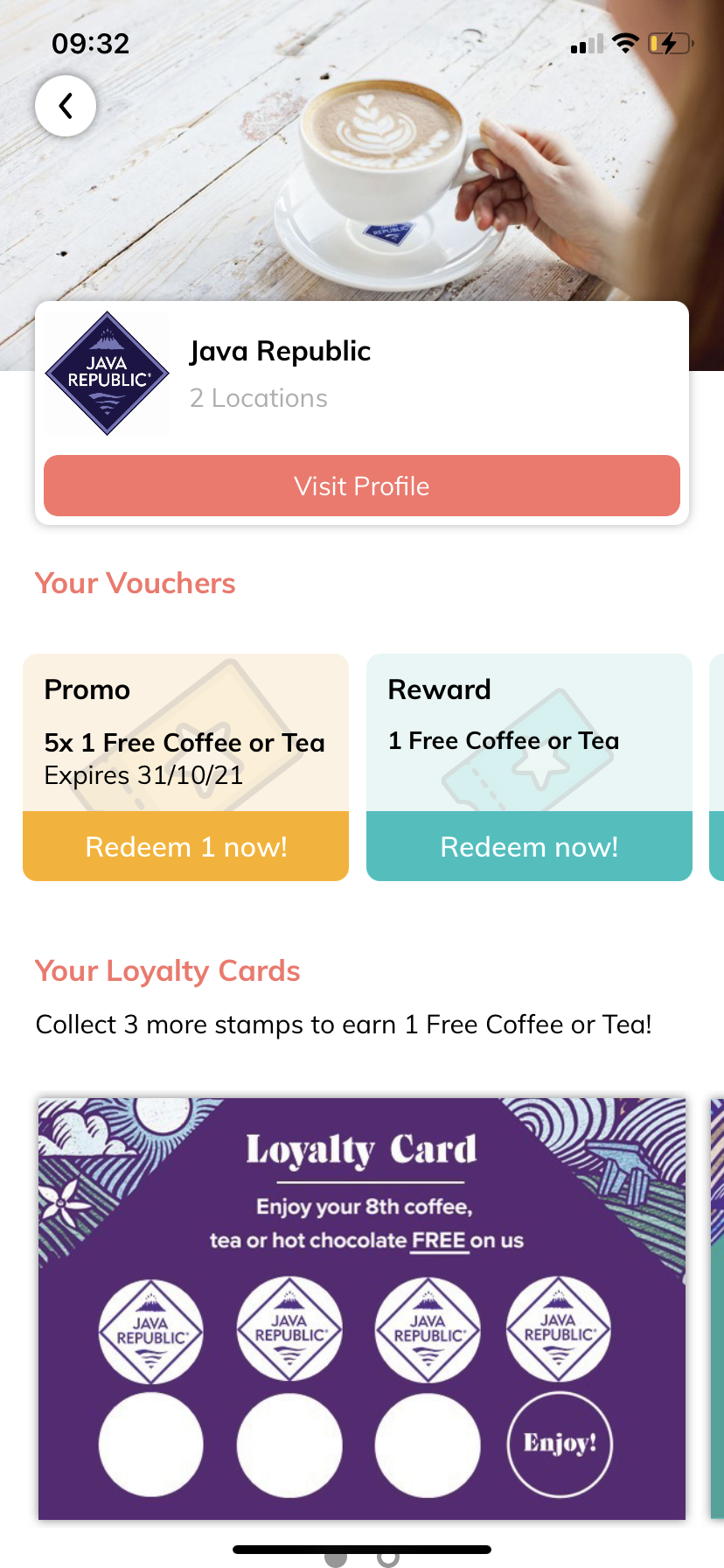Tap the back chevron arrow
Screen dimensions: 724x1568
point(66,104)
